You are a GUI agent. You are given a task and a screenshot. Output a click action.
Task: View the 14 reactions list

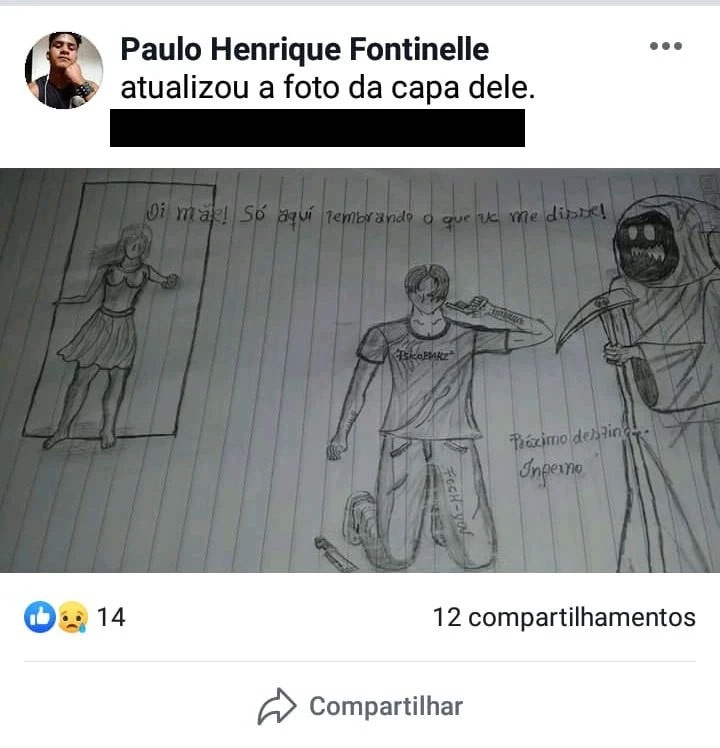tap(75, 617)
